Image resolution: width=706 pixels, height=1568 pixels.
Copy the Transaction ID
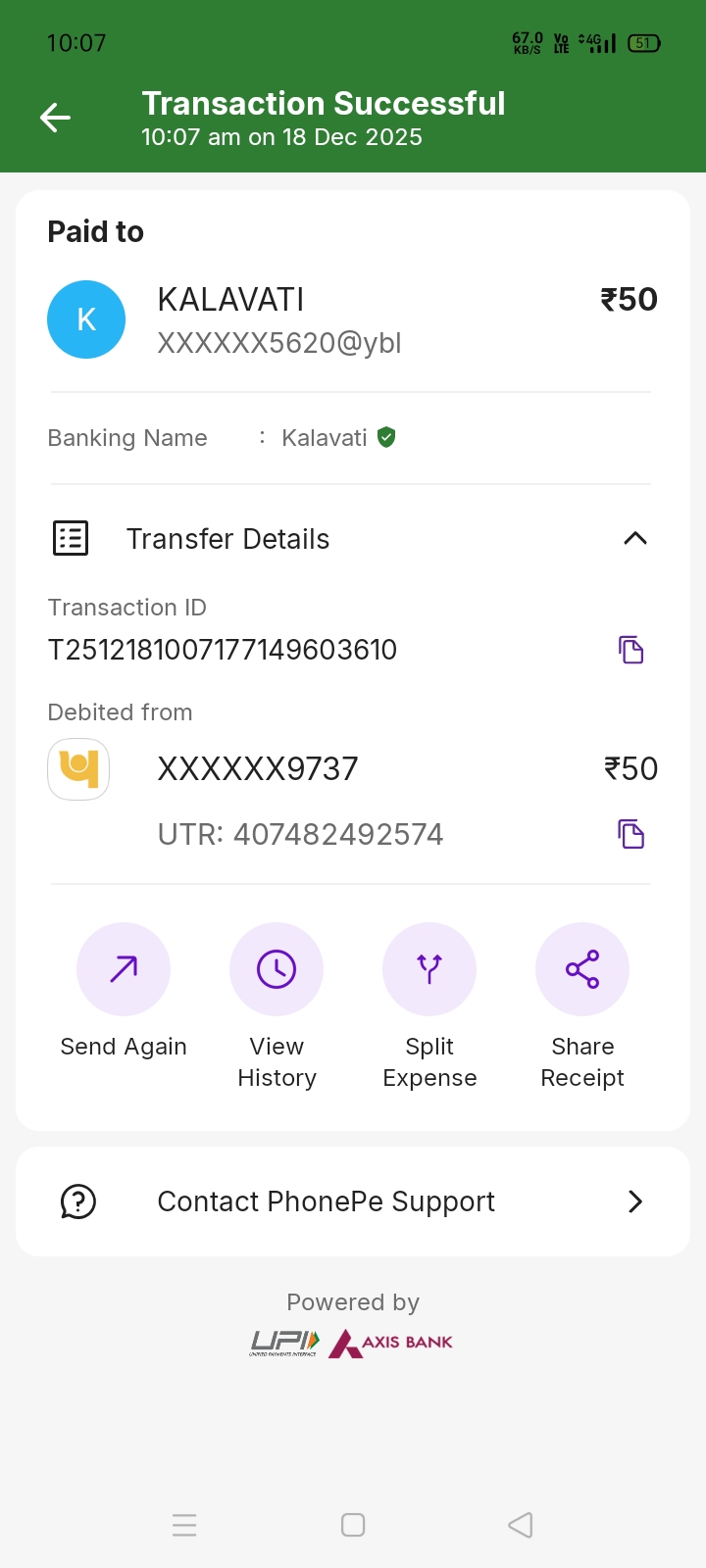click(x=630, y=650)
